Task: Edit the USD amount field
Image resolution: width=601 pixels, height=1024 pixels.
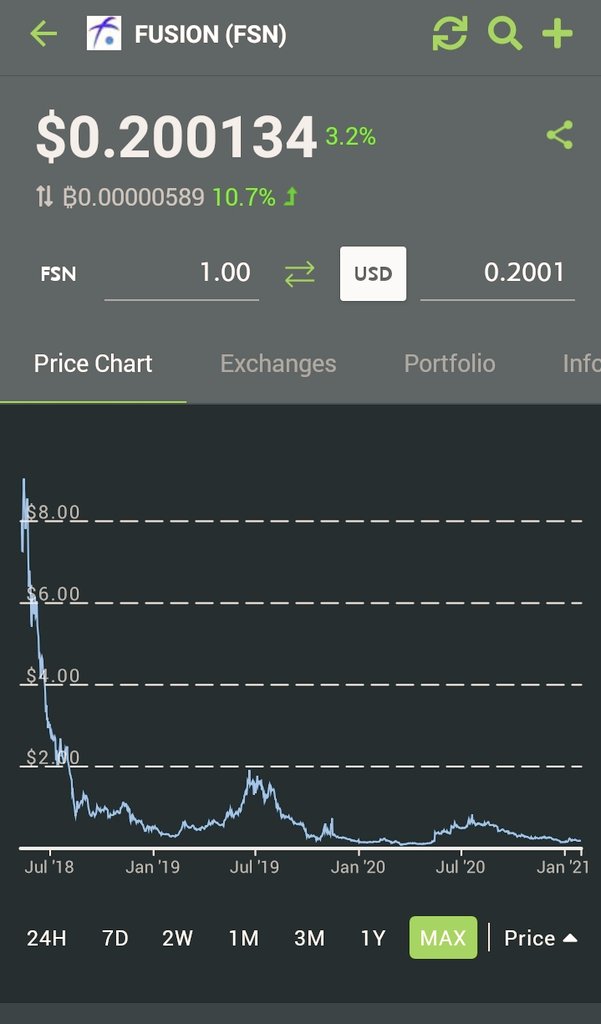Action: [497, 273]
